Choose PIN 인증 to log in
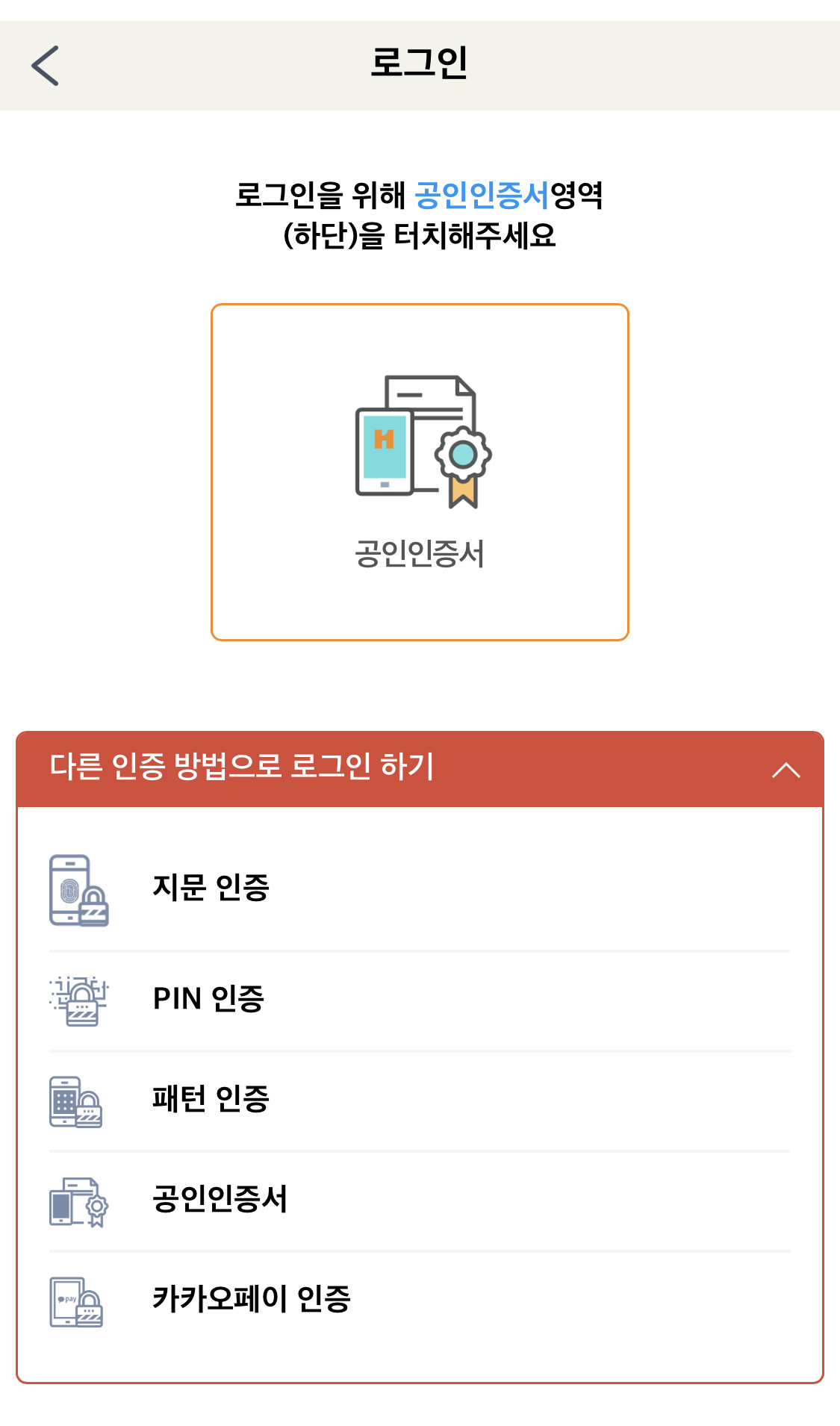 [x=420, y=1000]
